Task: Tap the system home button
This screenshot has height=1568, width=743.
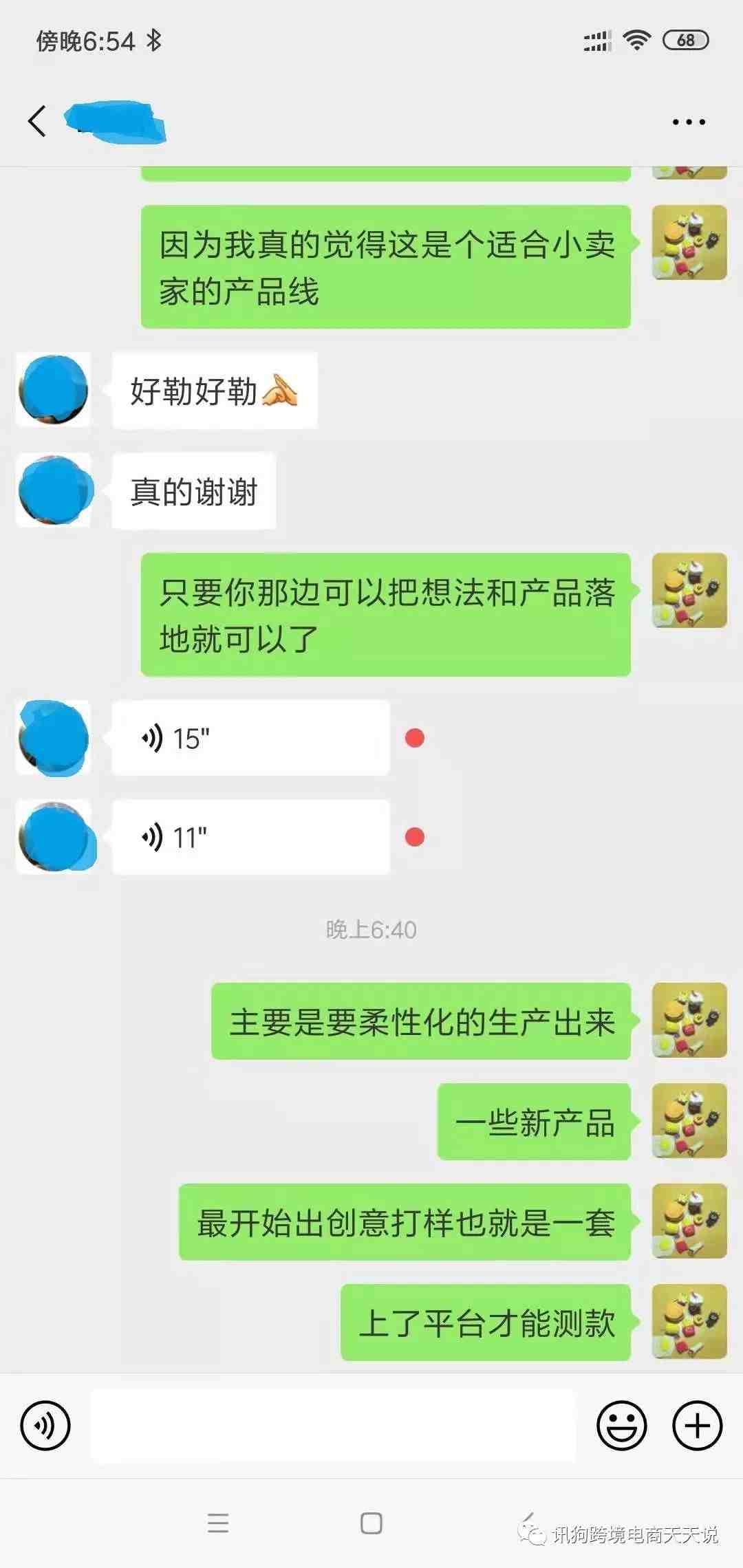Action: coord(371,1523)
